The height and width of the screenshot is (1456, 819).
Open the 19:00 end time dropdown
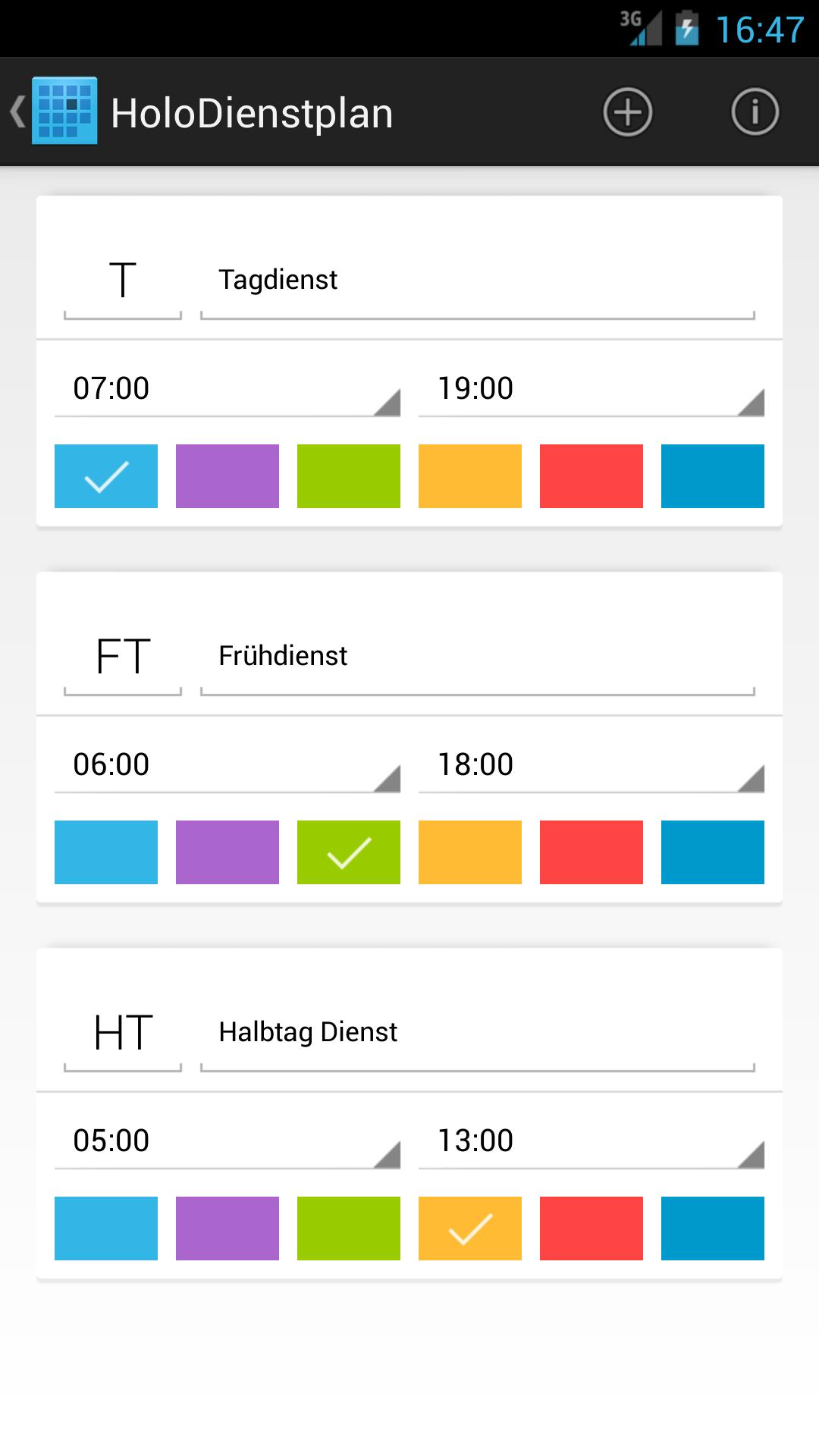coord(591,388)
